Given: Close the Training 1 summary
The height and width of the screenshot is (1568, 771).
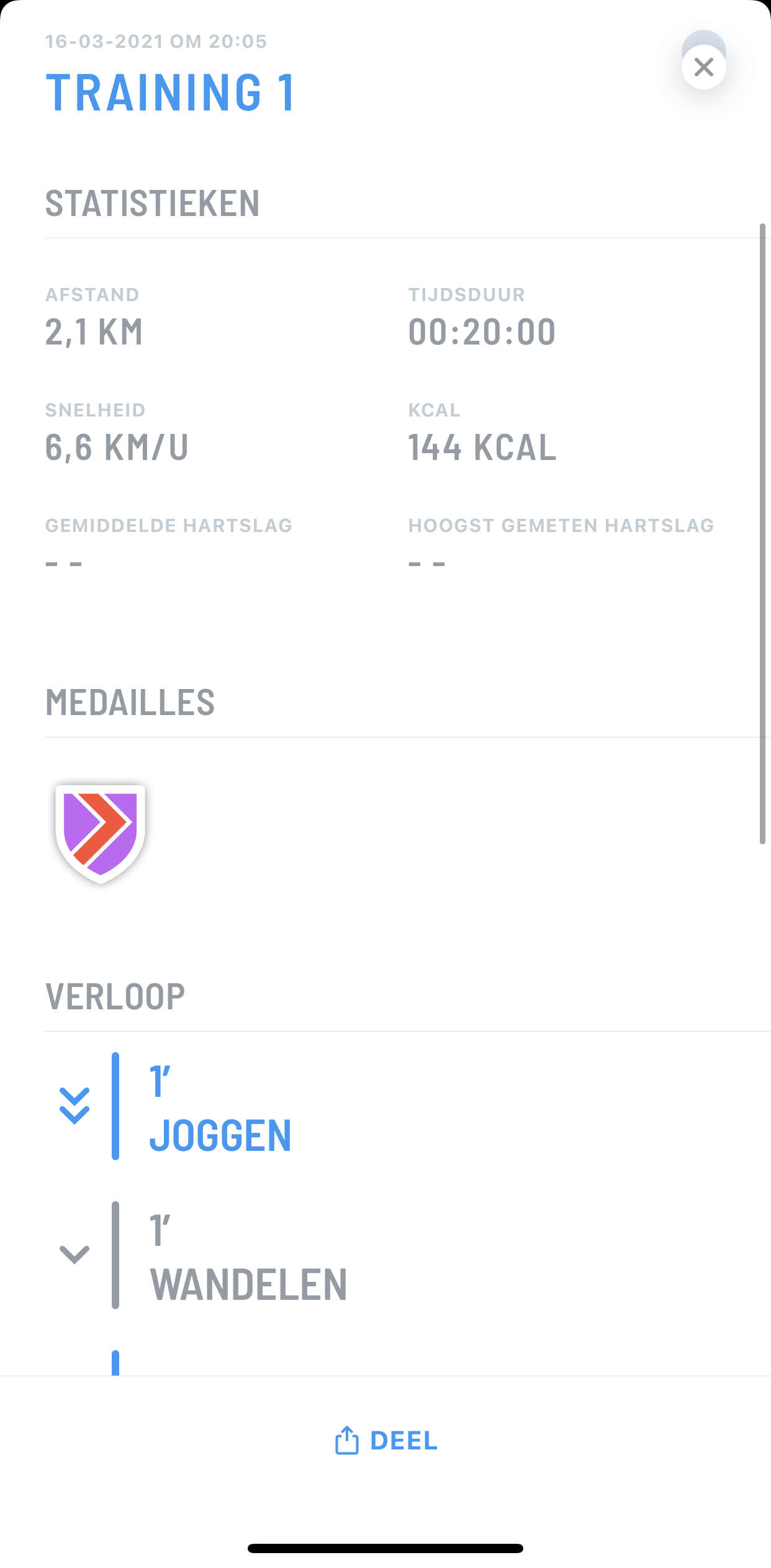Looking at the screenshot, I should pyautogui.click(x=703, y=66).
